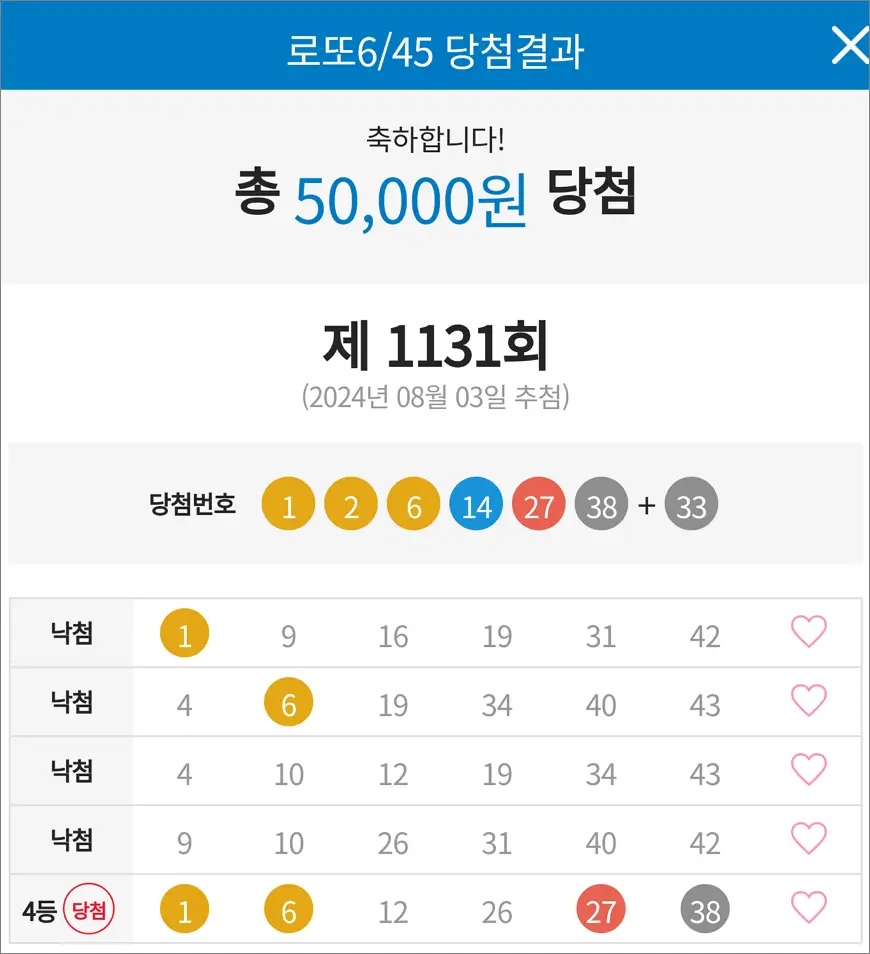Tap heart on row 1, 9, 16, 19, 31, 42
Image resolution: width=870 pixels, height=954 pixels.
808,632
